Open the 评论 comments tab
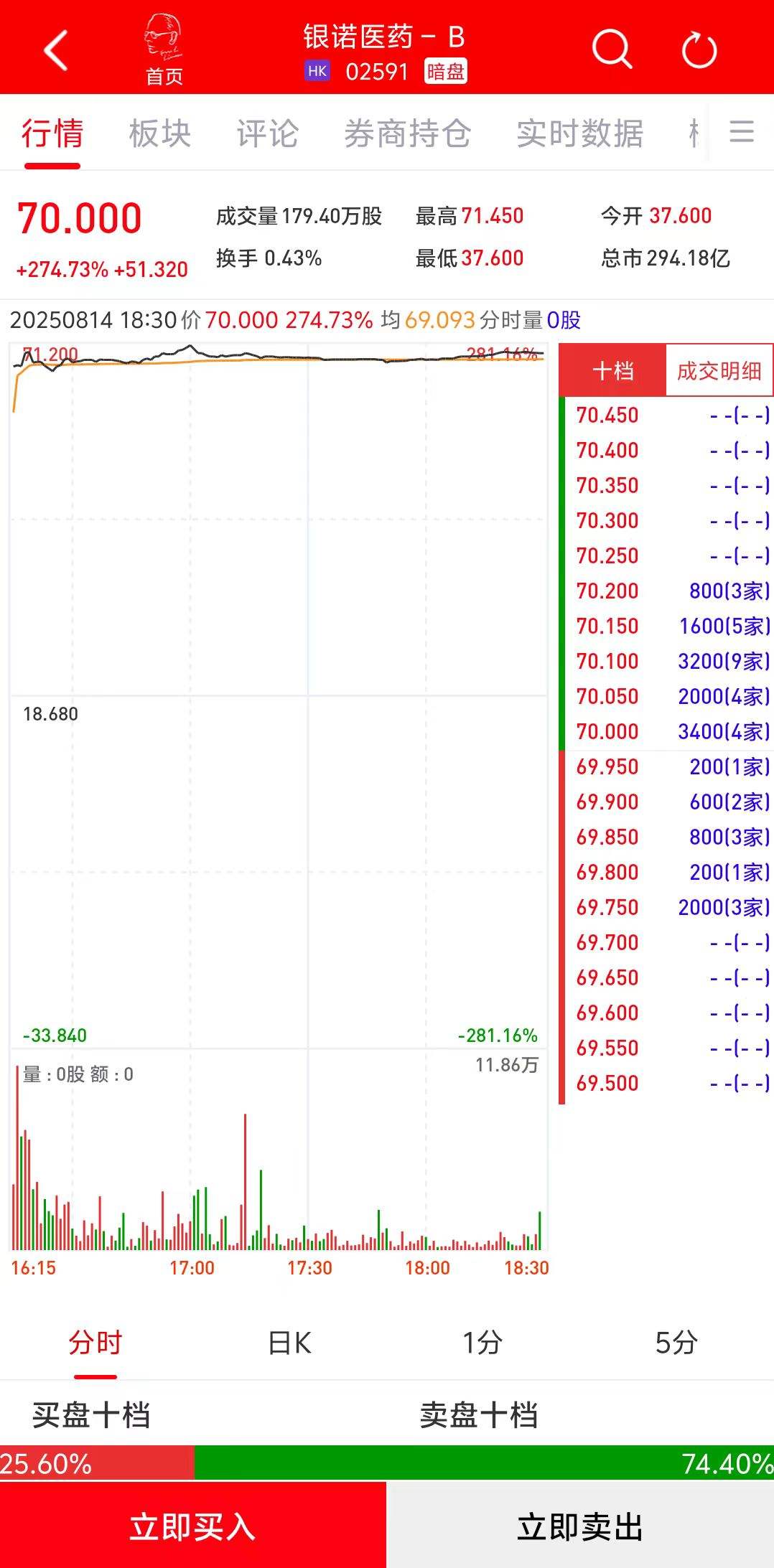The width and height of the screenshot is (774, 1568). (267, 134)
